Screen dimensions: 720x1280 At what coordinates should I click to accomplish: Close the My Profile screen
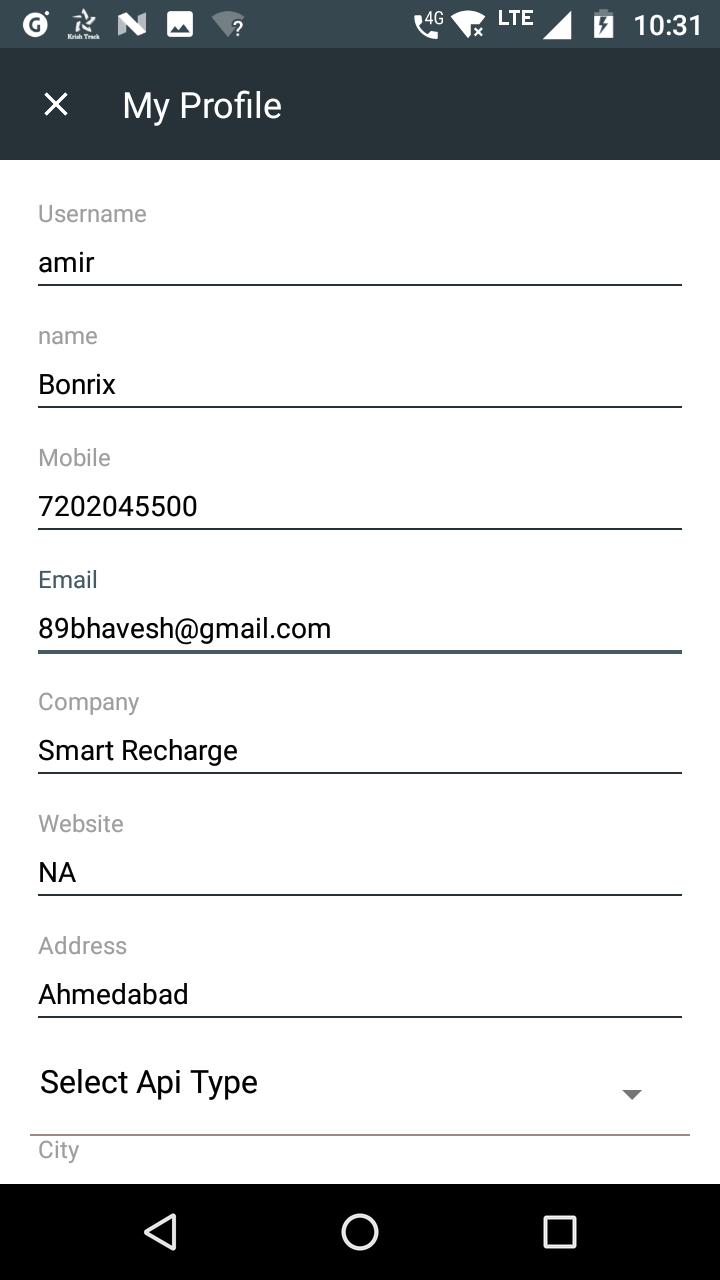coord(56,104)
